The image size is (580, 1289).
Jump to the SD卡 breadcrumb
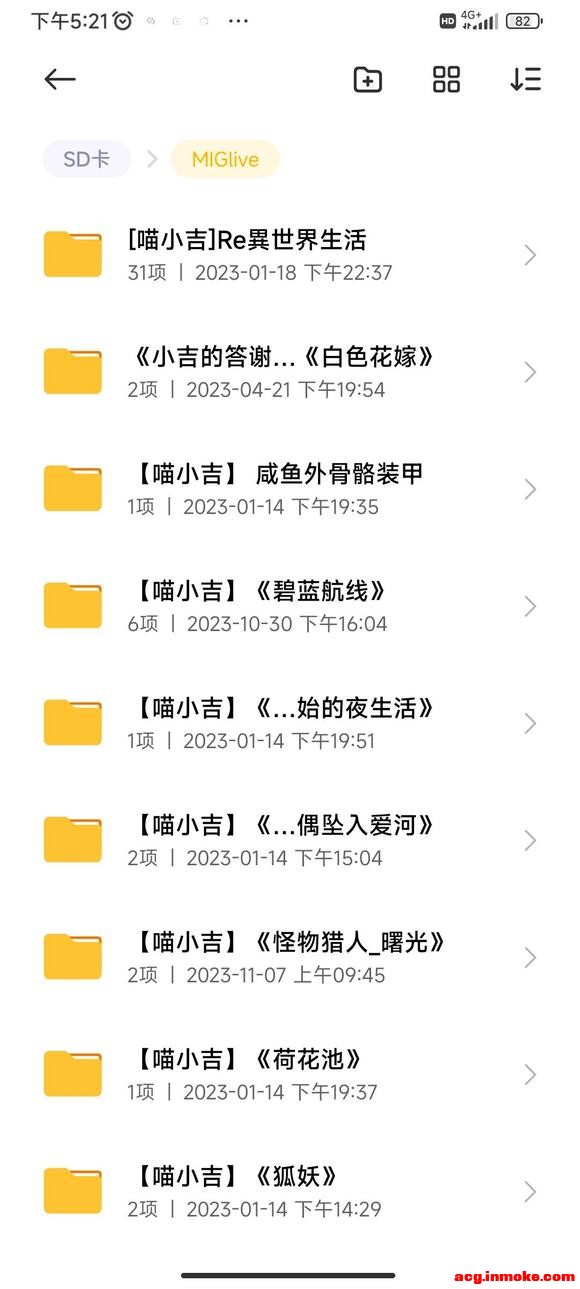pyautogui.click(x=87, y=159)
